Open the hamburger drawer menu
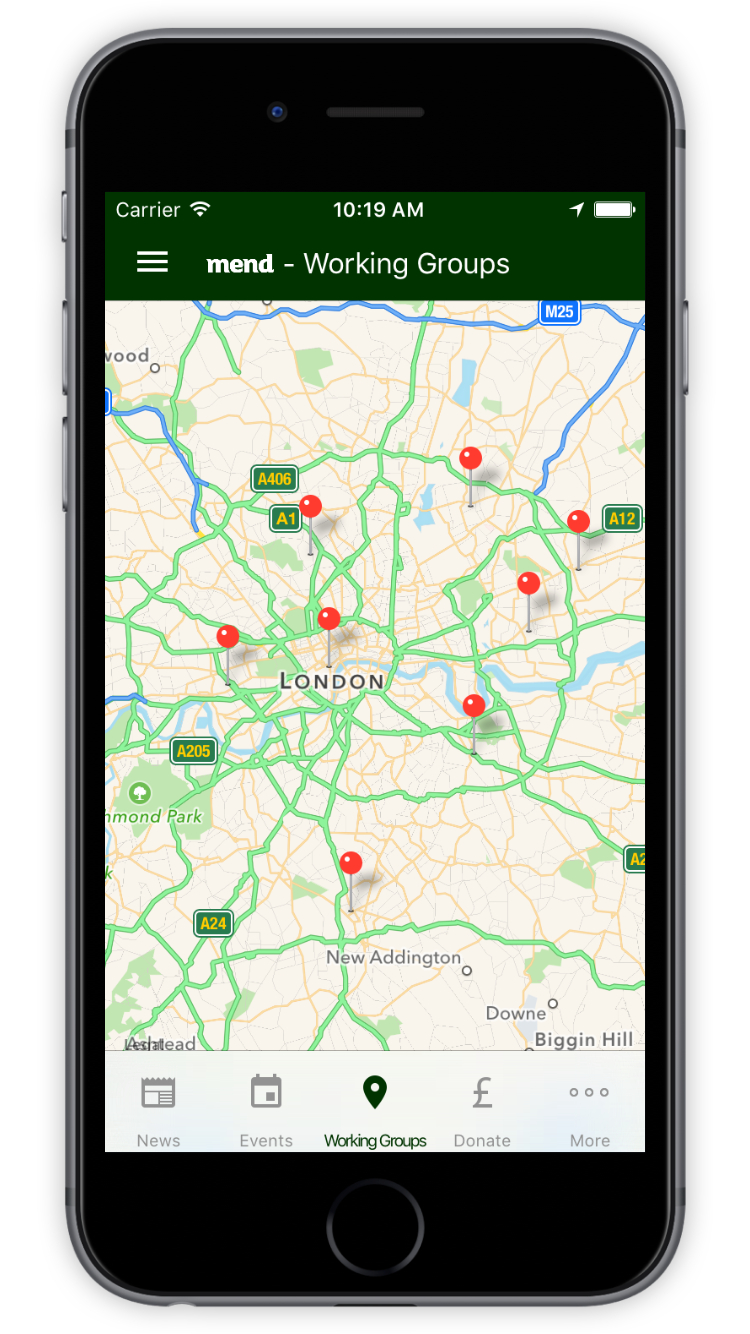 coord(152,262)
